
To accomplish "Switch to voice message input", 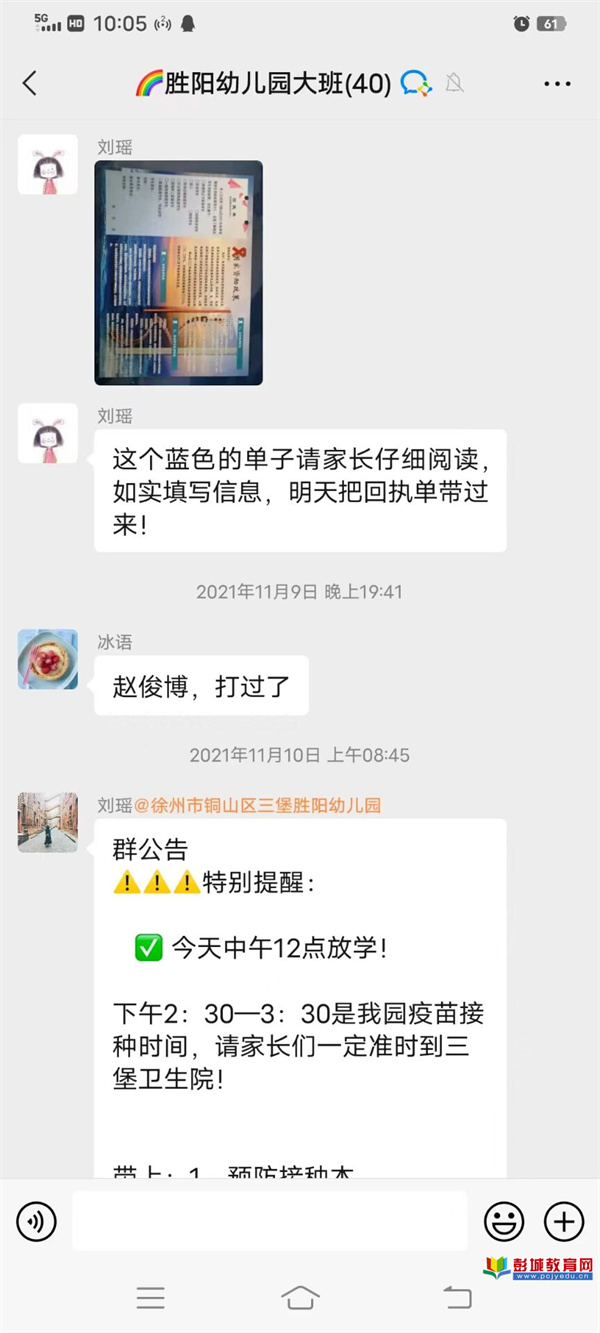I will 37,1221.
